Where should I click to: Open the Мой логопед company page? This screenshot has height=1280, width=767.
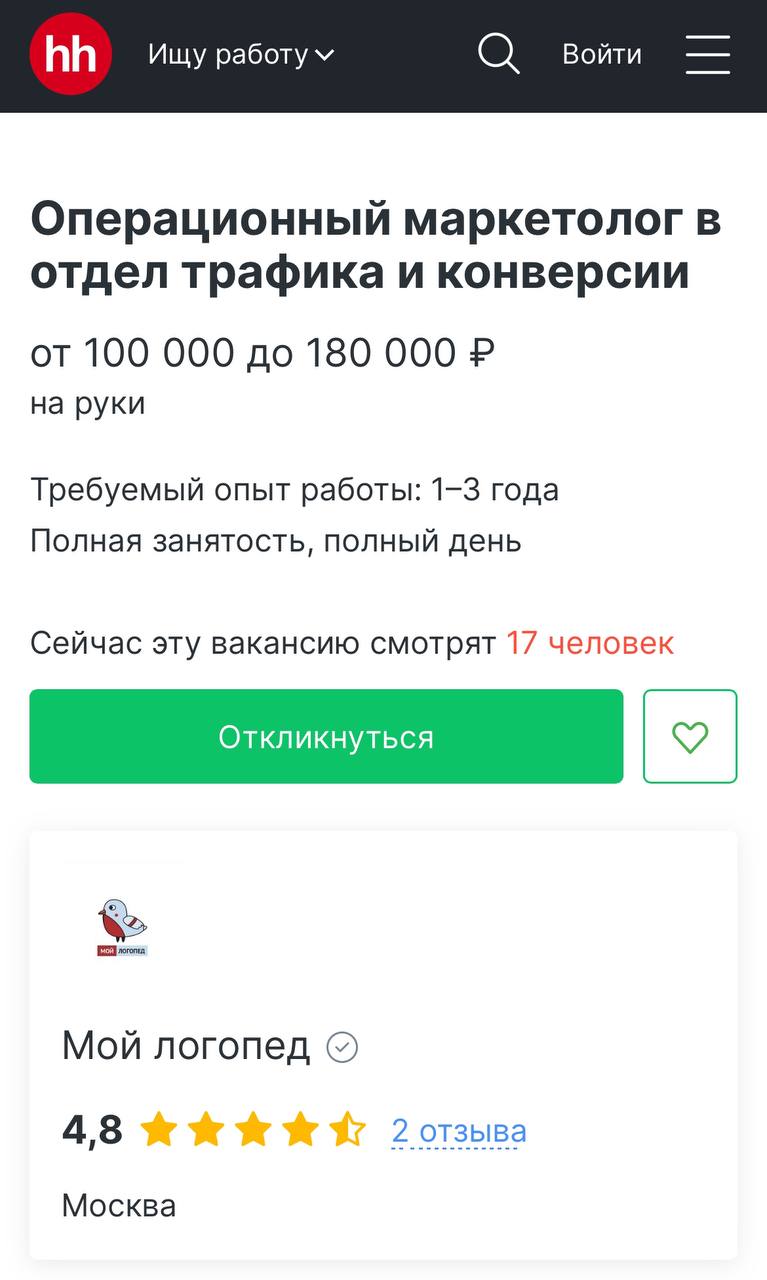pos(186,1047)
